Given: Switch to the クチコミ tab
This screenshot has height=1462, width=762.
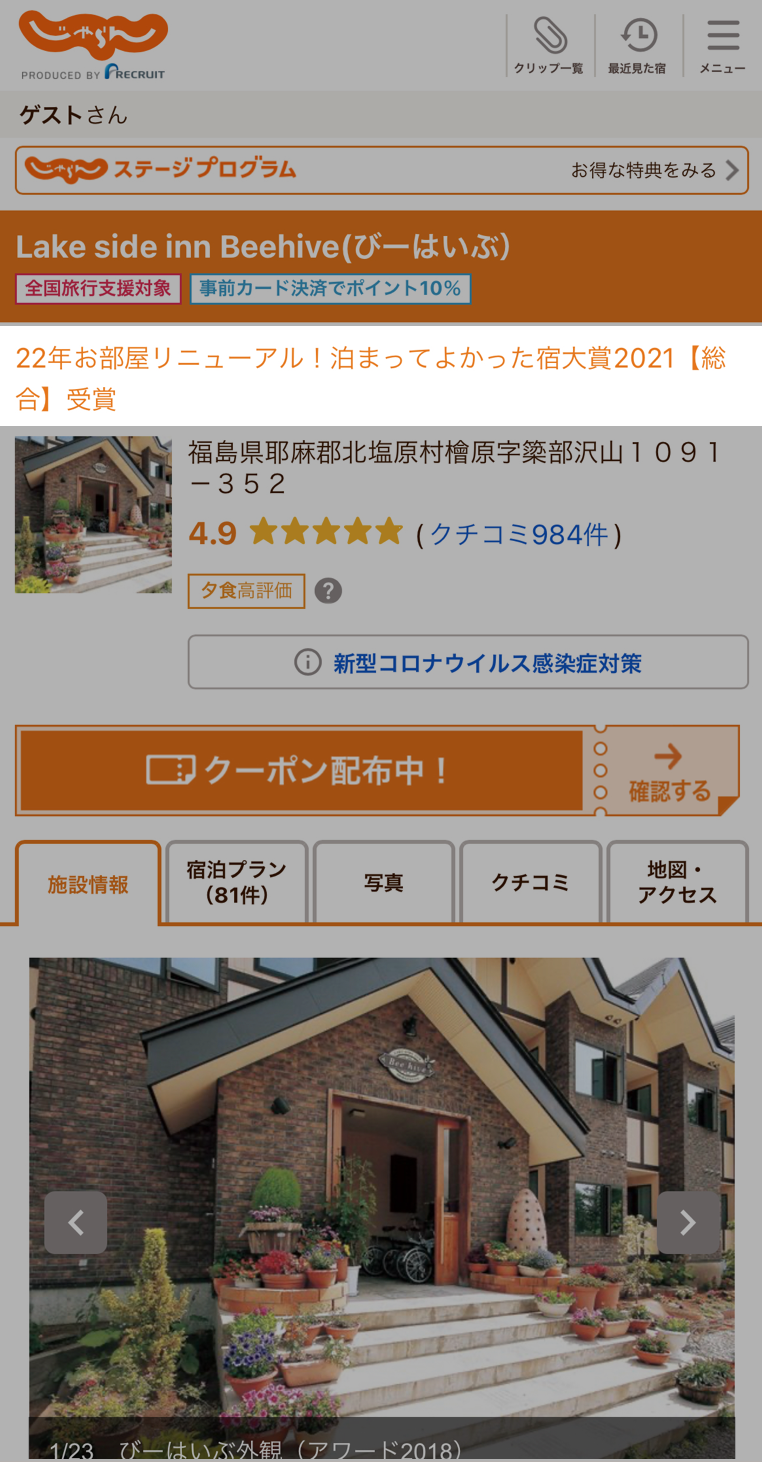Looking at the screenshot, I should click(x=530, y=882).
